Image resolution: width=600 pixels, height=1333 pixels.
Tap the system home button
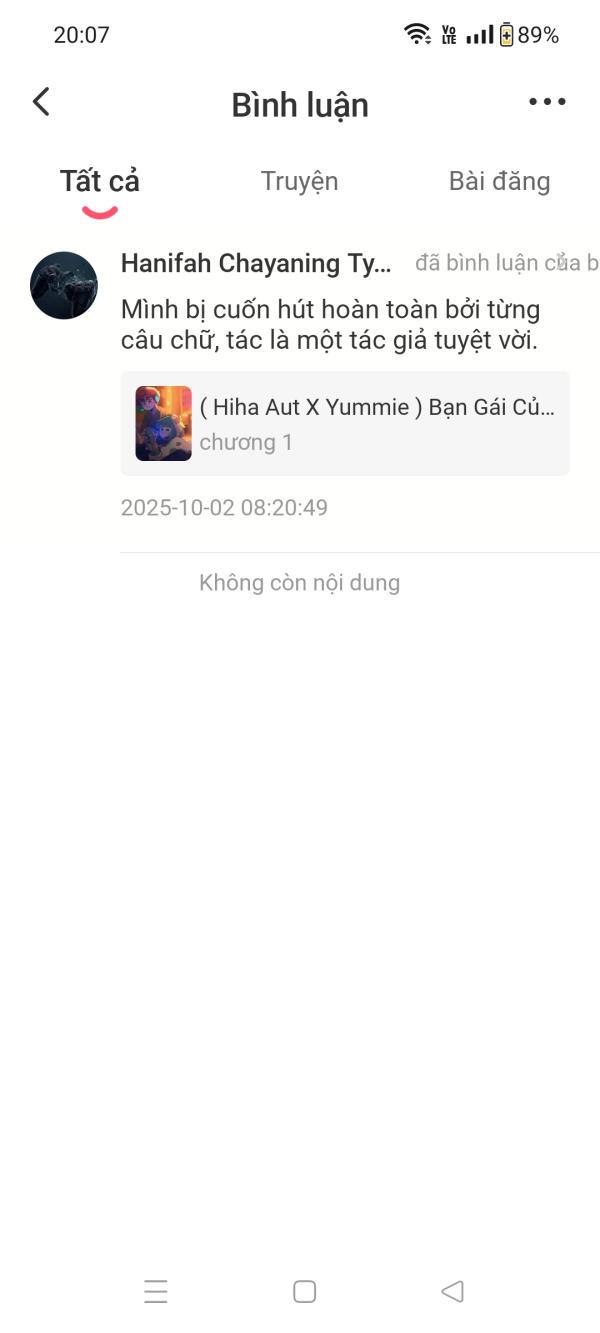pyautogui.click(x=305, y=1291)
